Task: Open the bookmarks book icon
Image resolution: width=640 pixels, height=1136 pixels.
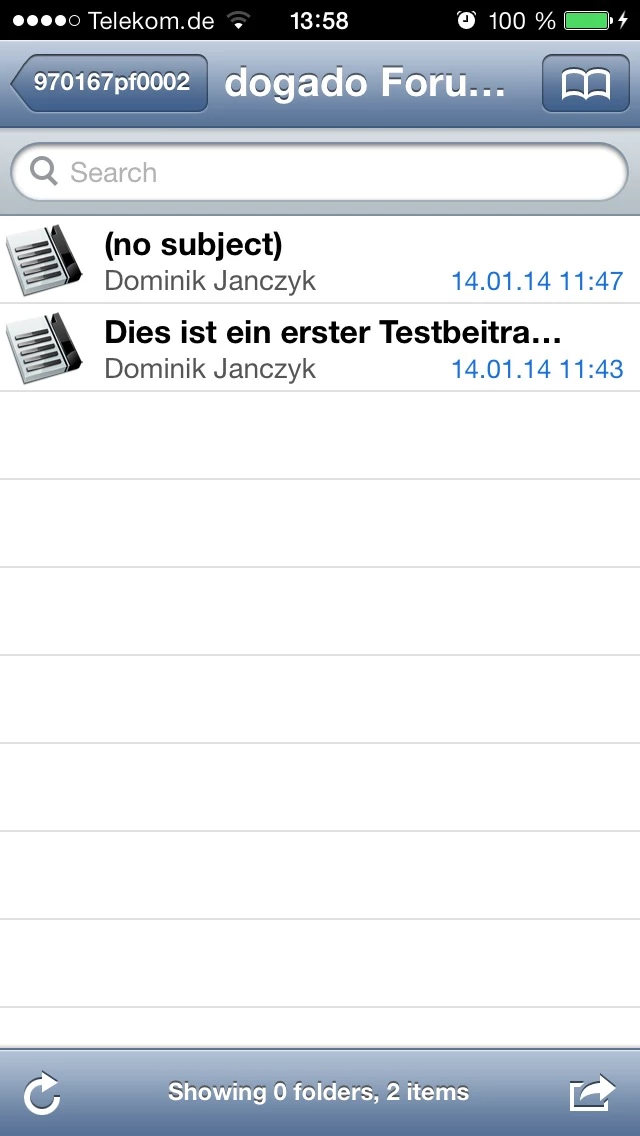Action: click(x=585, y=84)
